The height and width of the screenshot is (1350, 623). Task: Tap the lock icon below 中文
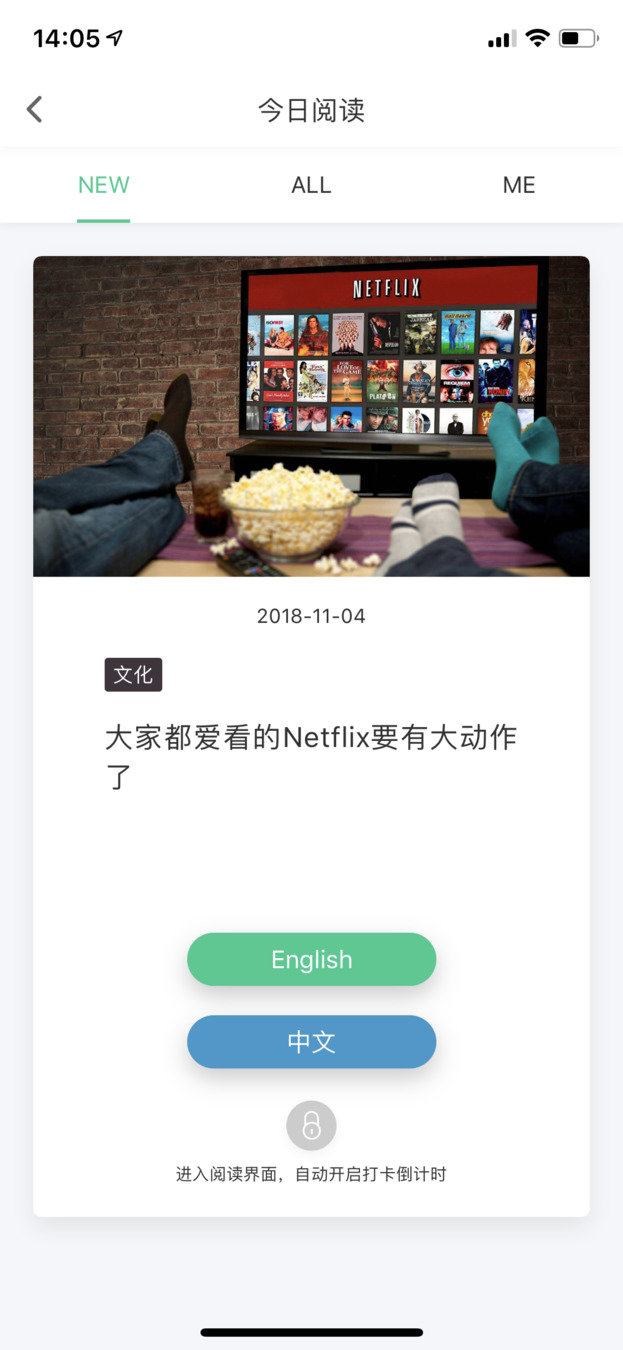click(311, 1126)
